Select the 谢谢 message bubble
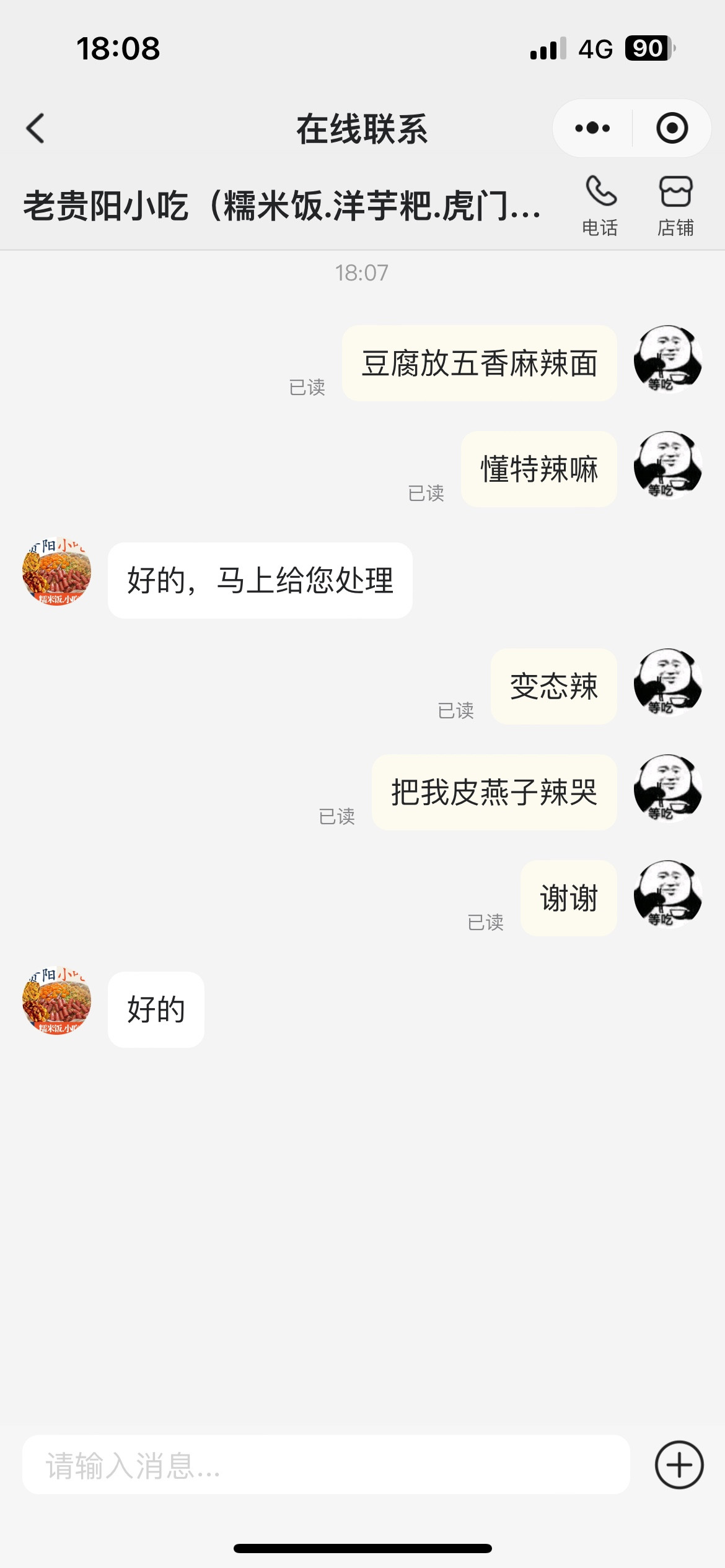The image size is (725, 1568). tap(567, 899)
